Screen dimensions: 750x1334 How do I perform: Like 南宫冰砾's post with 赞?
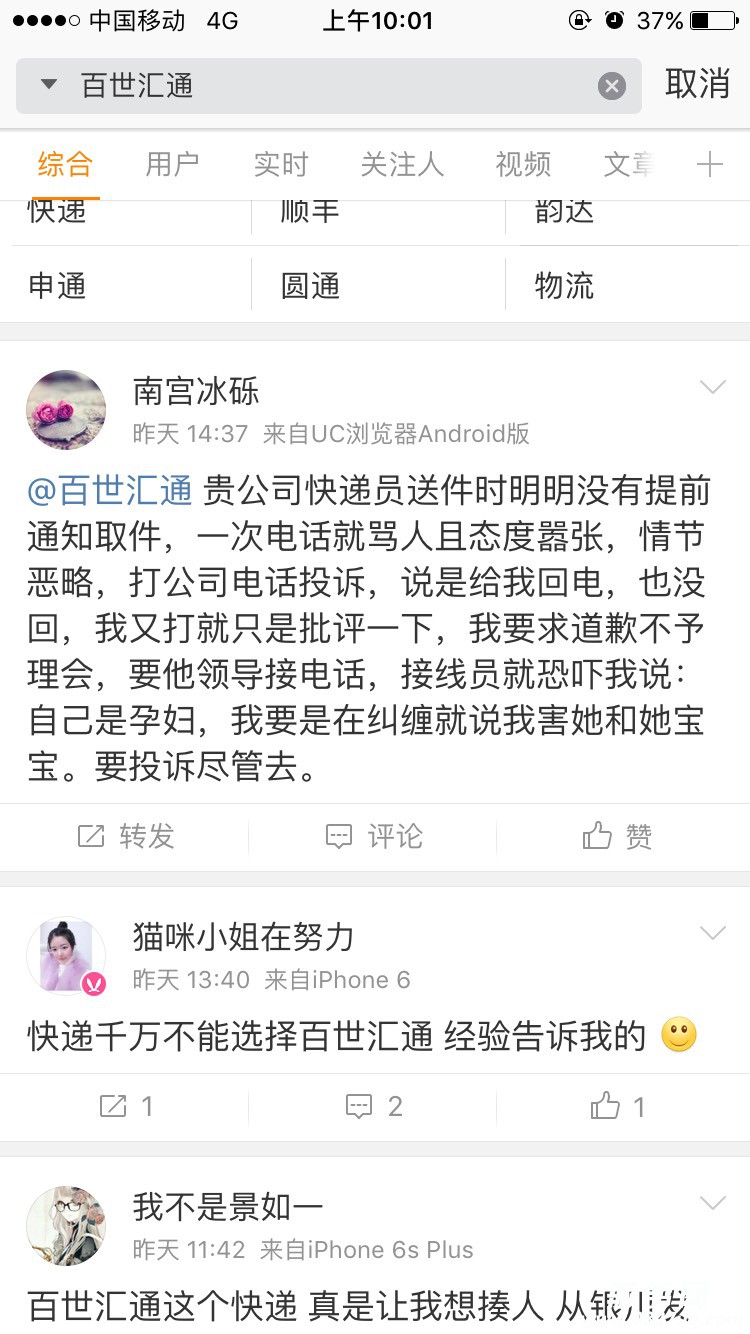coord(618,836)
